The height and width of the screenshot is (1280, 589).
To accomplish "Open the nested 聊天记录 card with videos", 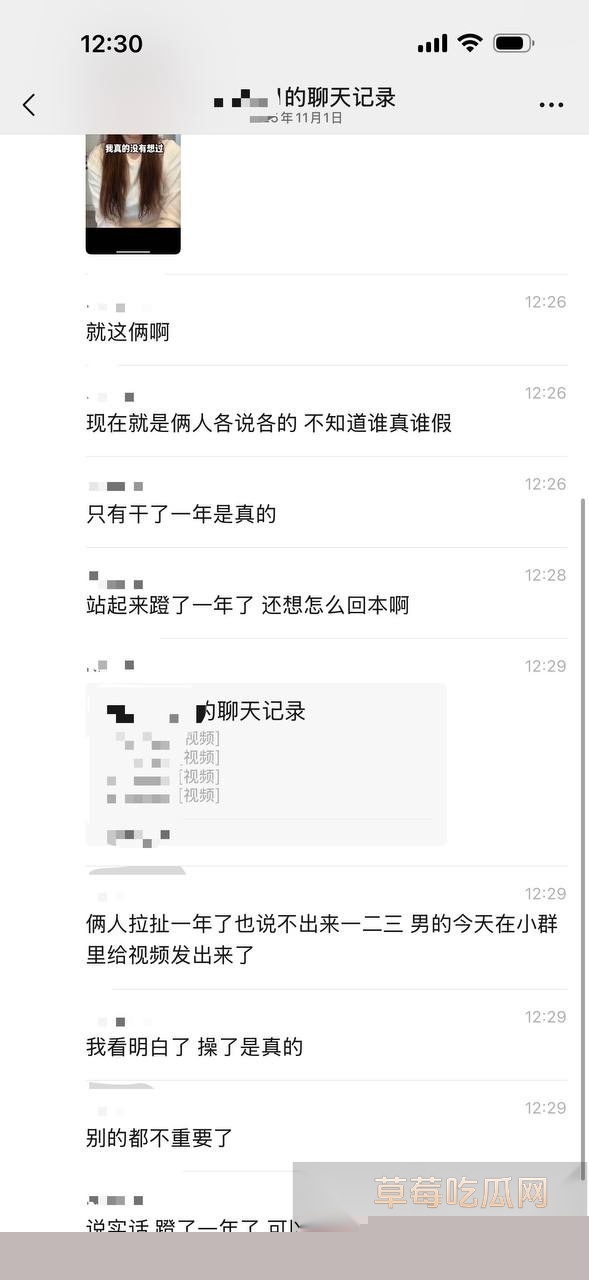I will click(x=266, y=765).
